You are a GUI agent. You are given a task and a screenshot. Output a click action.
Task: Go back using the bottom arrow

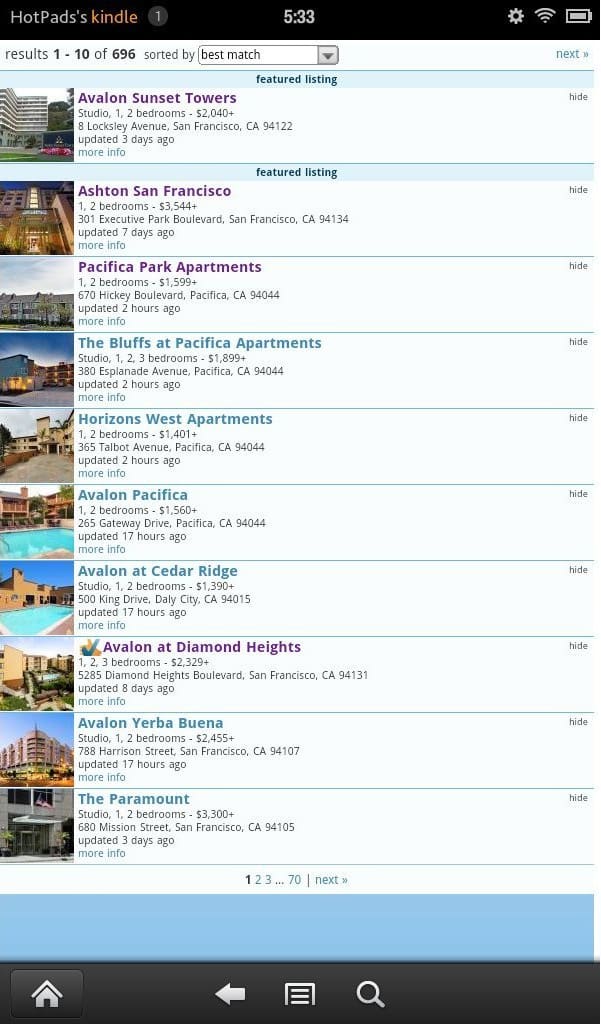click(x=231, y=993)
